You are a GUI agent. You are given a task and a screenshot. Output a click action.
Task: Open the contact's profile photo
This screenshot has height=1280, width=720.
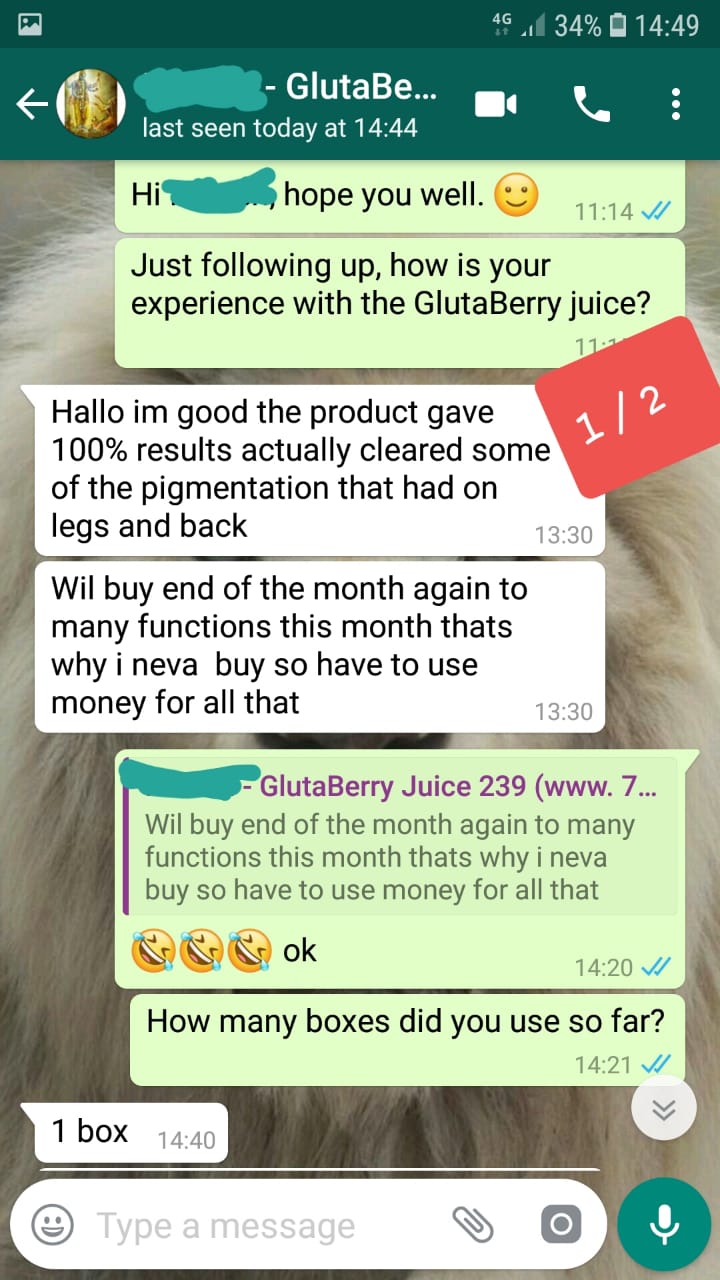(92, 104)
